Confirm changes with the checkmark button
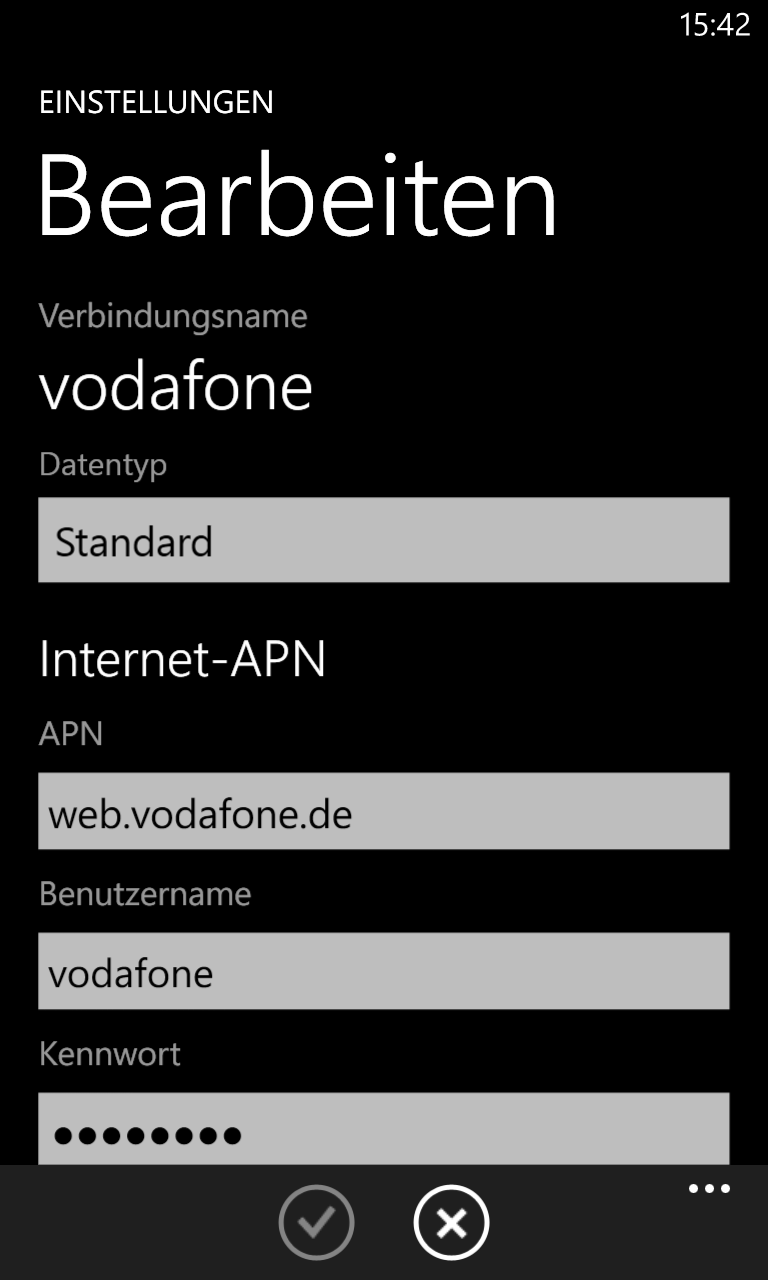The width and height of the screenshot is (768, 1280). pyautogui.click(x=316, y=1222)
